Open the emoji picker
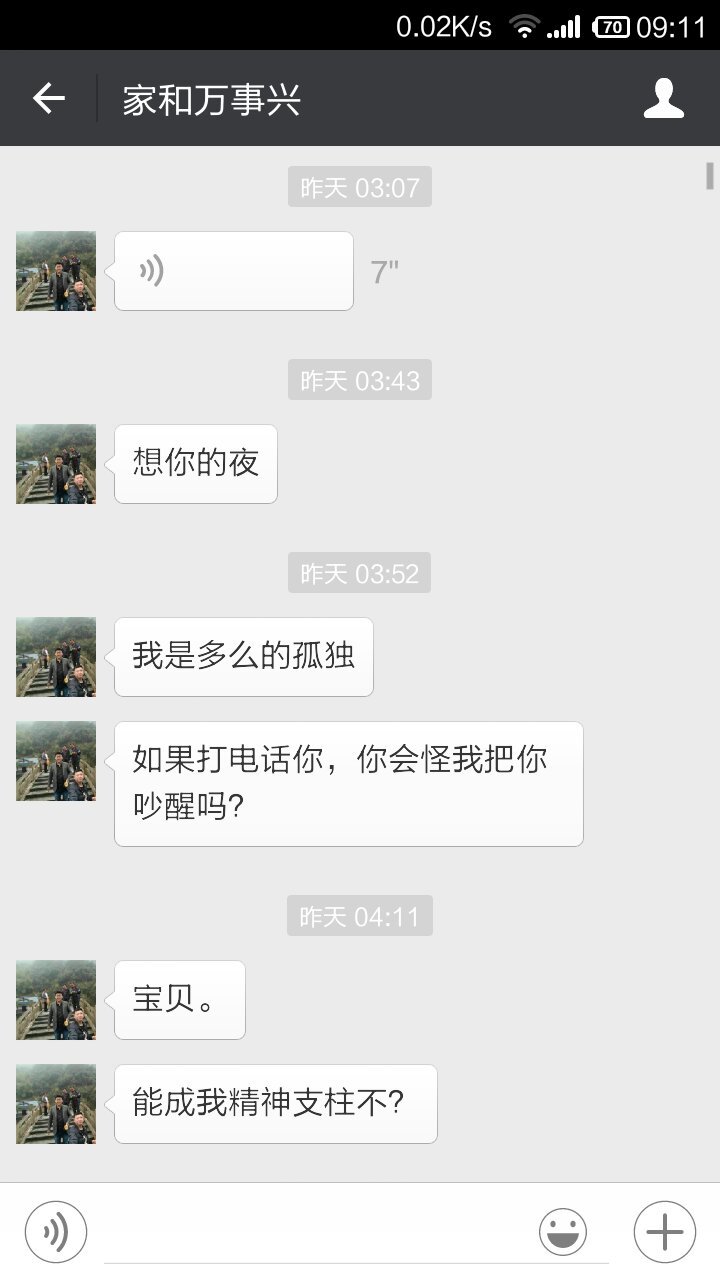The height and width of the screenshot is (1280, 720). pyautogui.click(x=563, y=1232)
